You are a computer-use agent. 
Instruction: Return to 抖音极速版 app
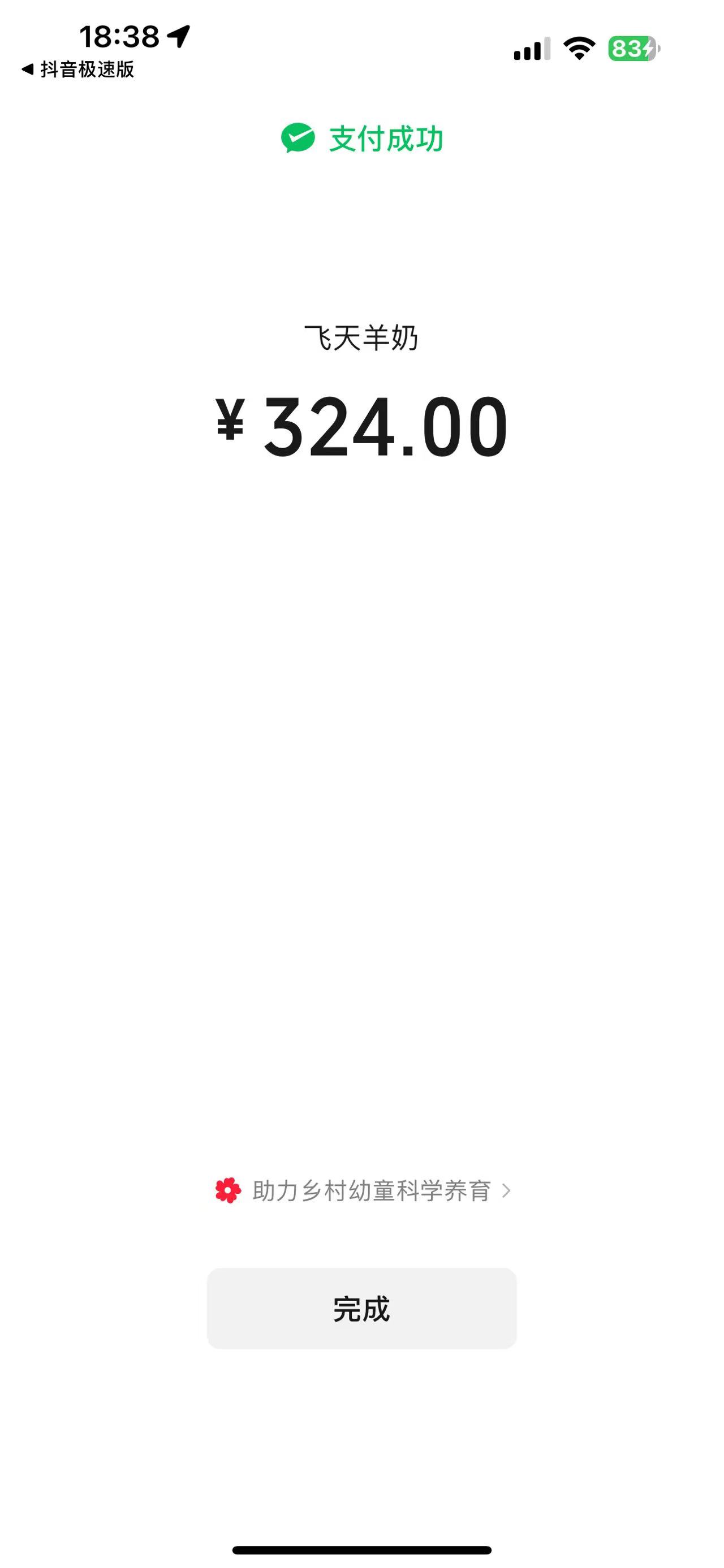tap(78, 70)
